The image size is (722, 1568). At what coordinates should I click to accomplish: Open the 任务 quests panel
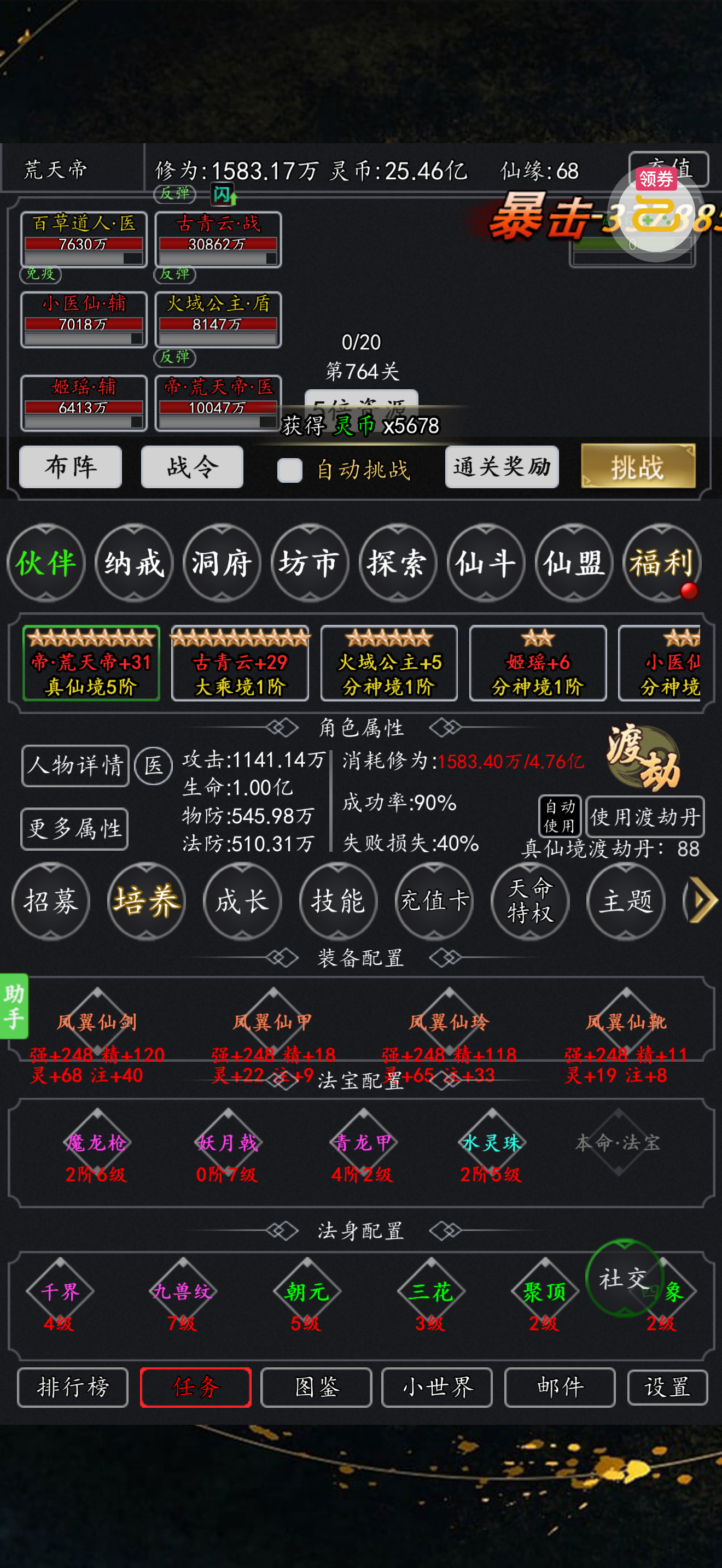click(x=195, y=1387)
